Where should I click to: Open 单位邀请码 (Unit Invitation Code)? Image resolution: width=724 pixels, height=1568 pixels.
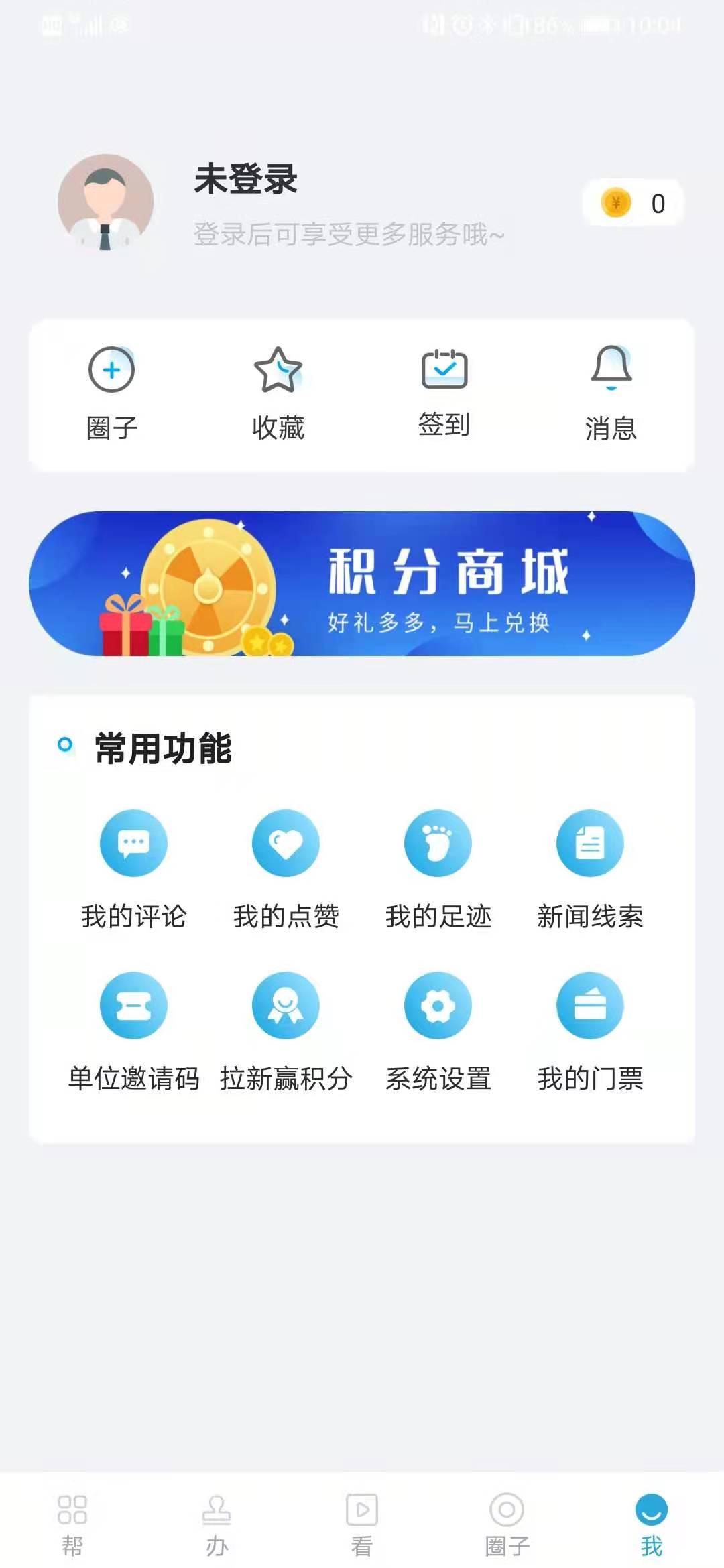[133, 1029]
